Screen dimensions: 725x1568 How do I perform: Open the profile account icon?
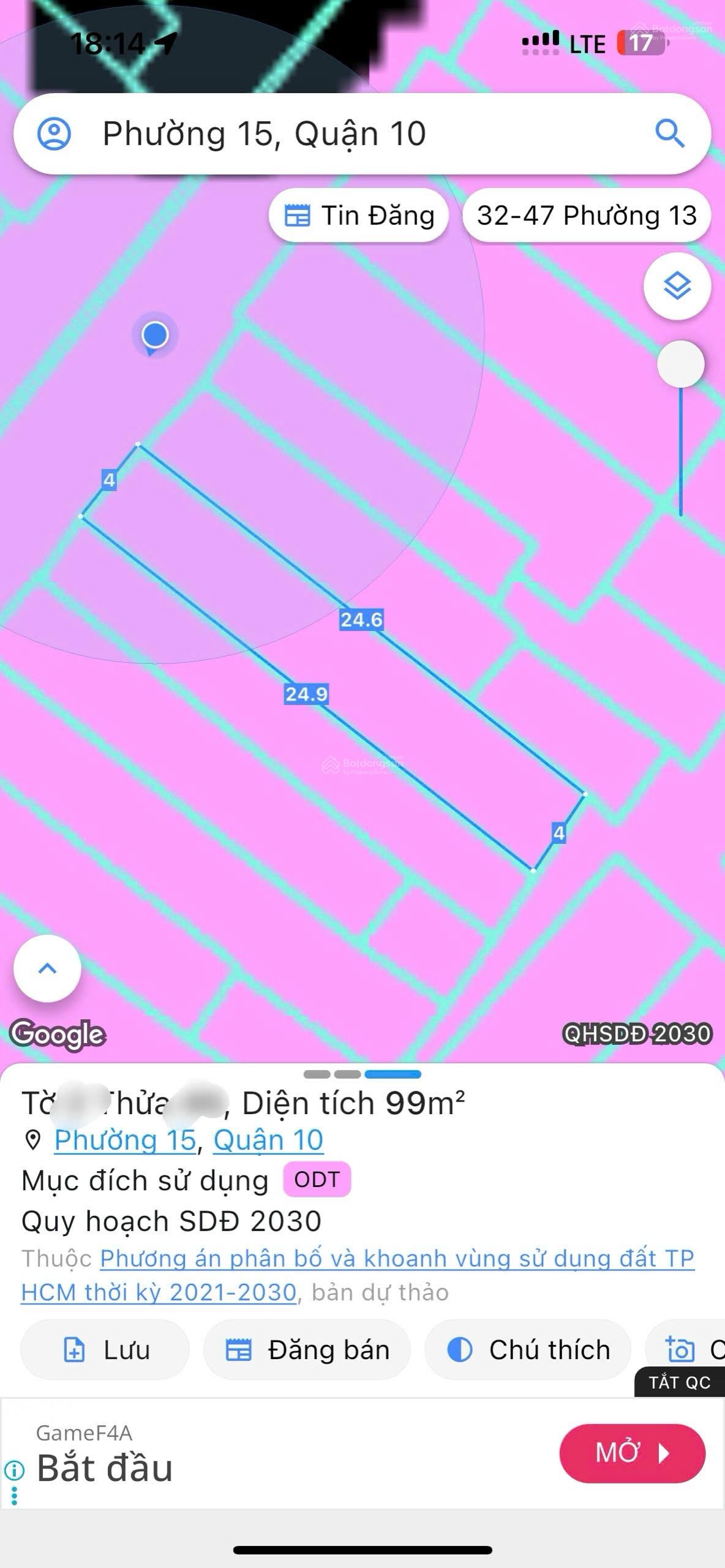coord(54,134)
